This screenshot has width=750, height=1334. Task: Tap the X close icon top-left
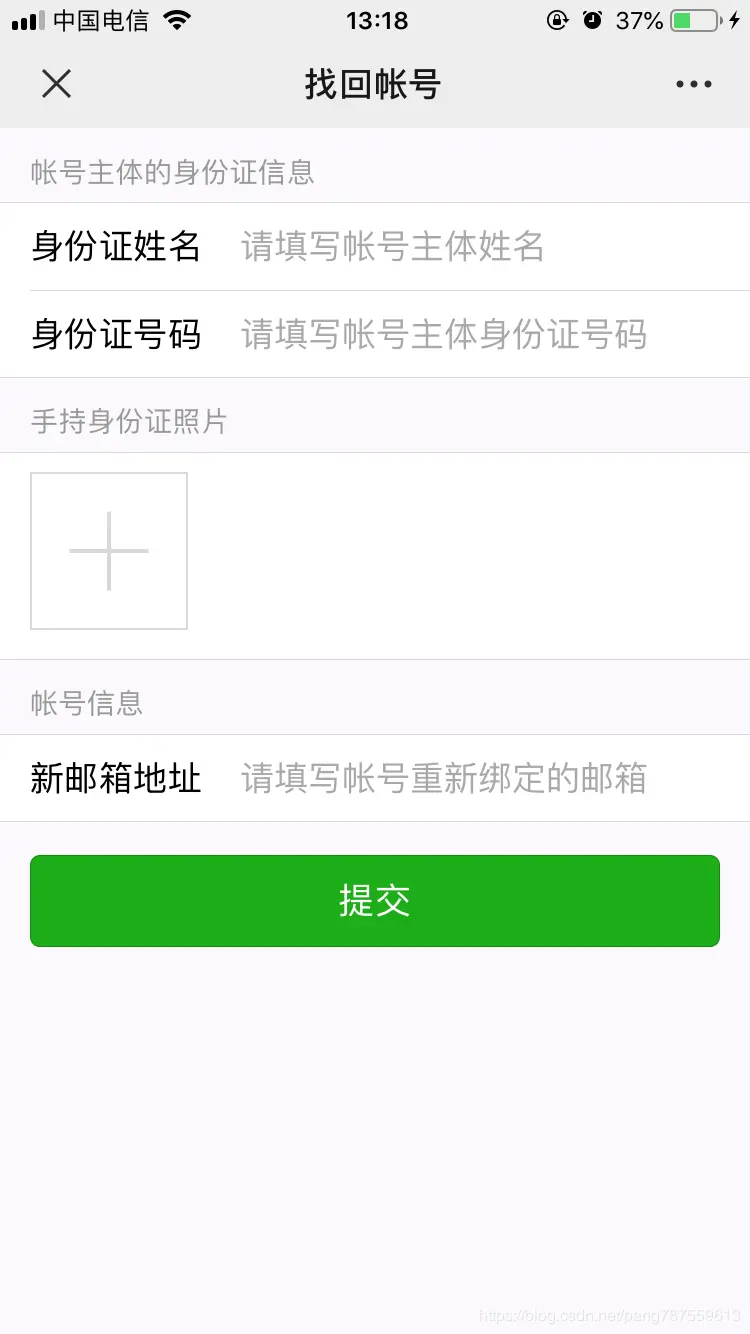coord(56,84)
